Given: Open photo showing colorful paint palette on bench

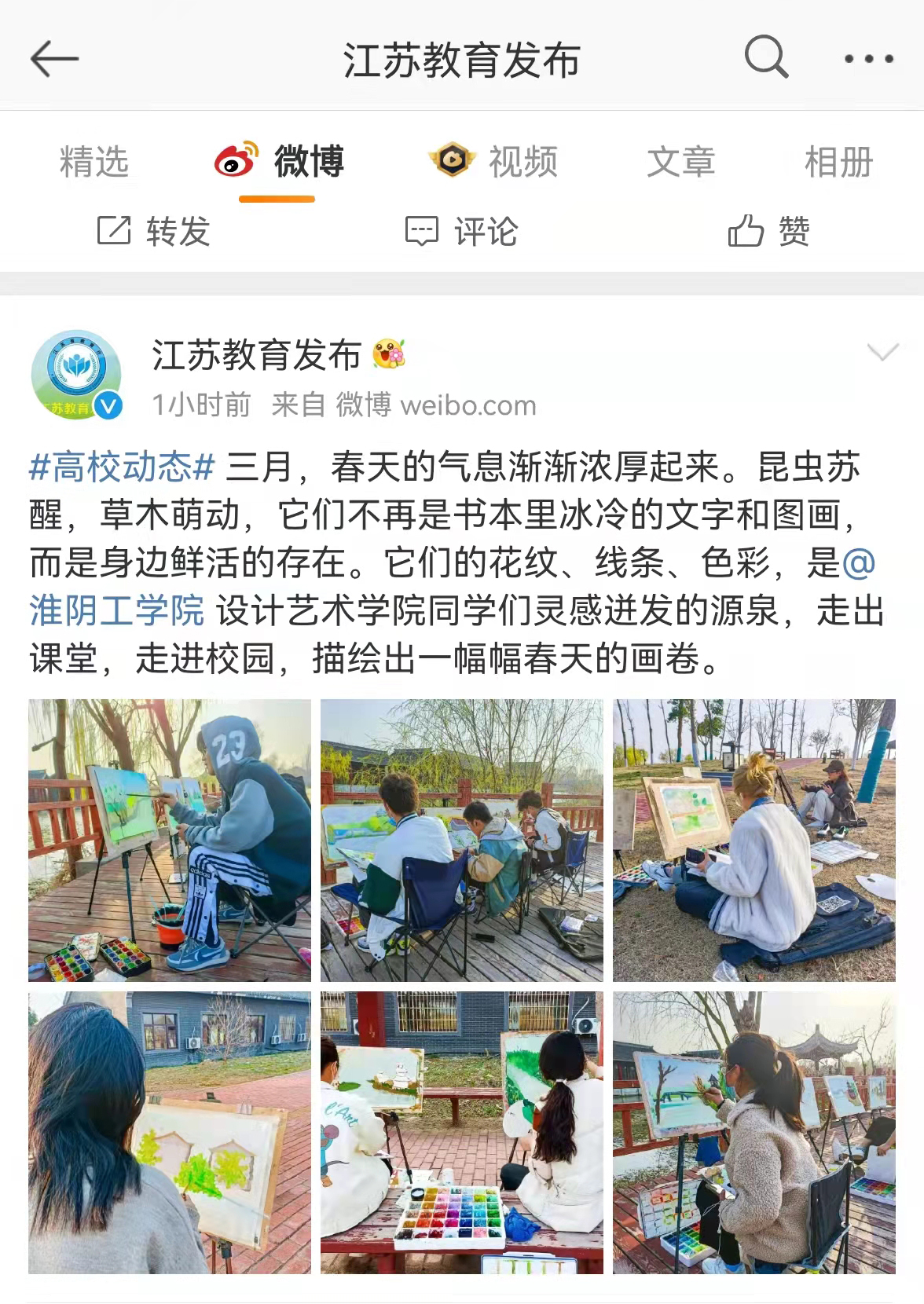Looking at the screenshot, I should coord(462,1132).
